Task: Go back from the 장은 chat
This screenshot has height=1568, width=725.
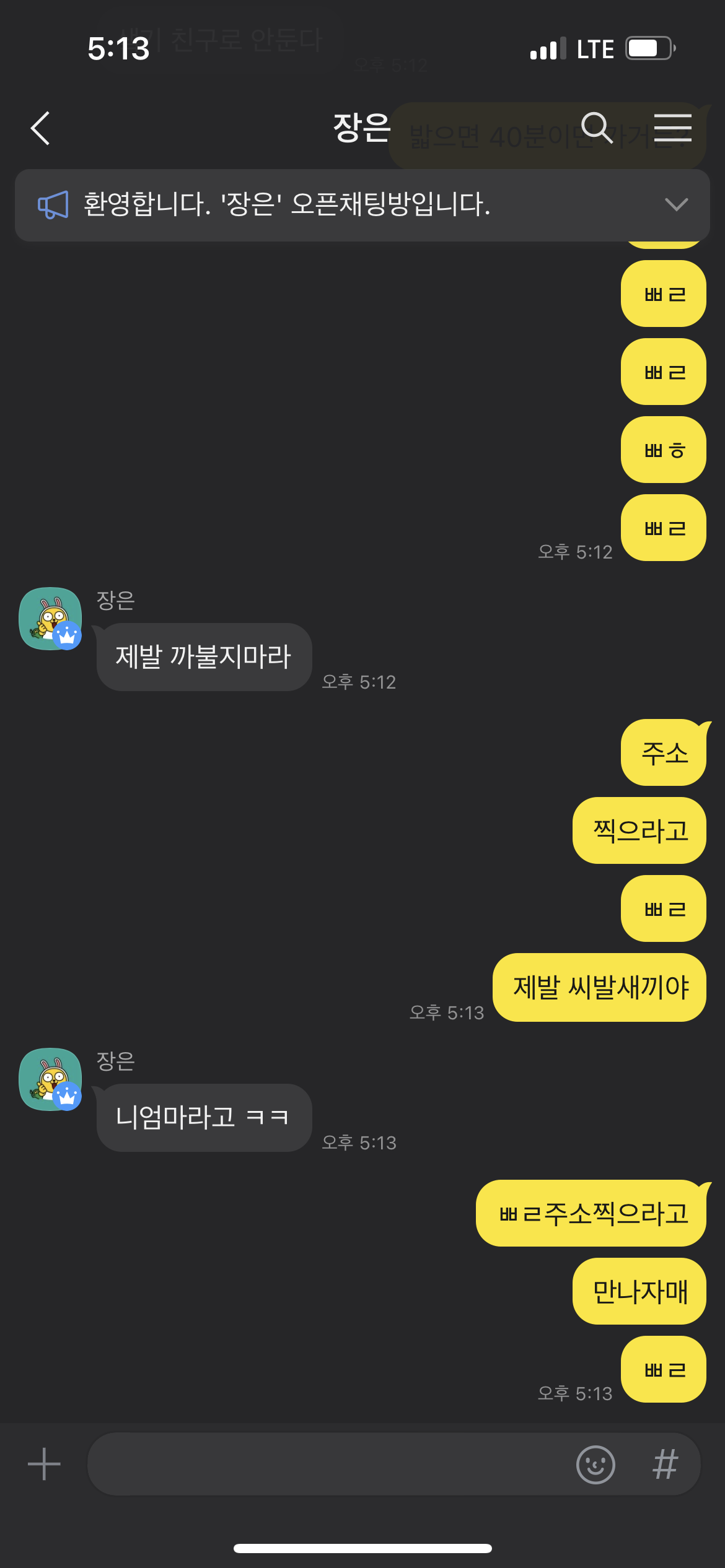Action: pyautogui.click(x=41, y=129)
